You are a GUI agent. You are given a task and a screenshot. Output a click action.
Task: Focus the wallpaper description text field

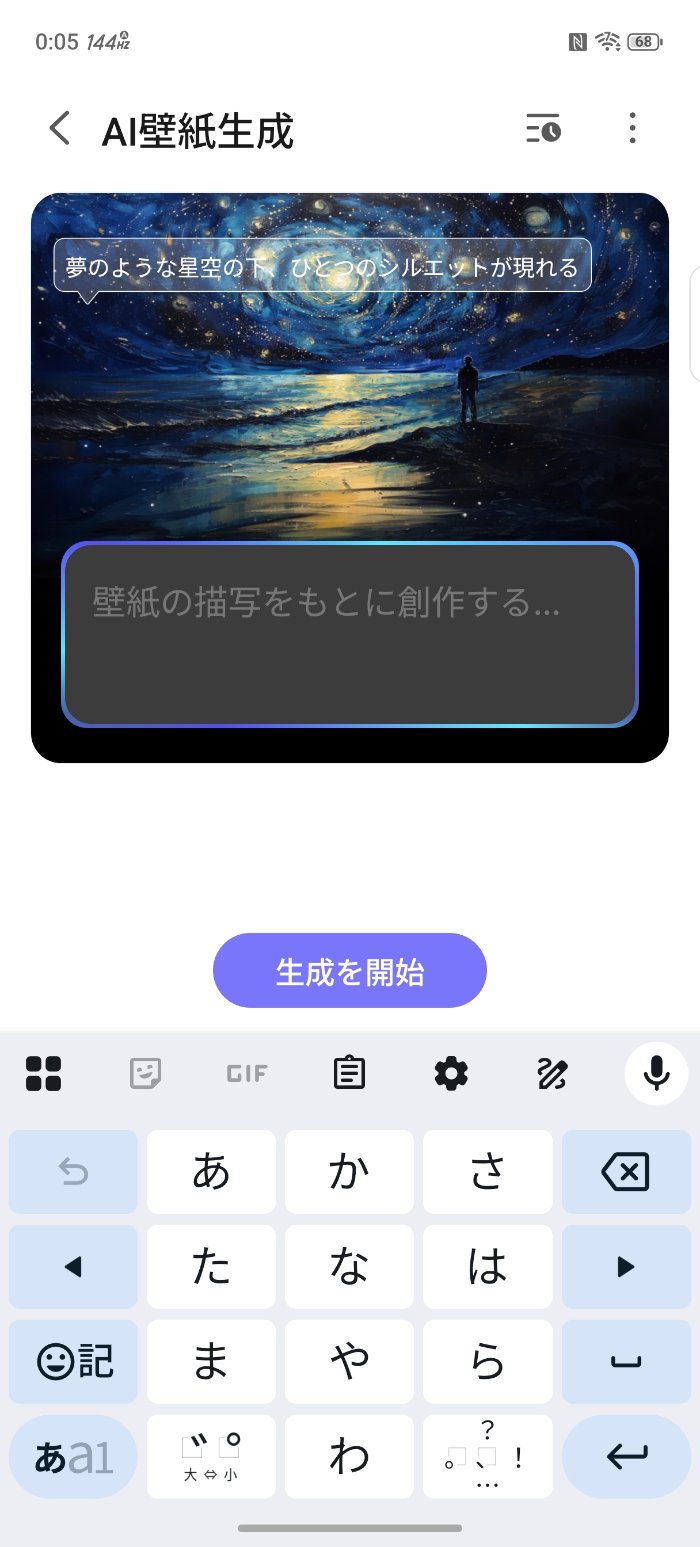(349, 635)
